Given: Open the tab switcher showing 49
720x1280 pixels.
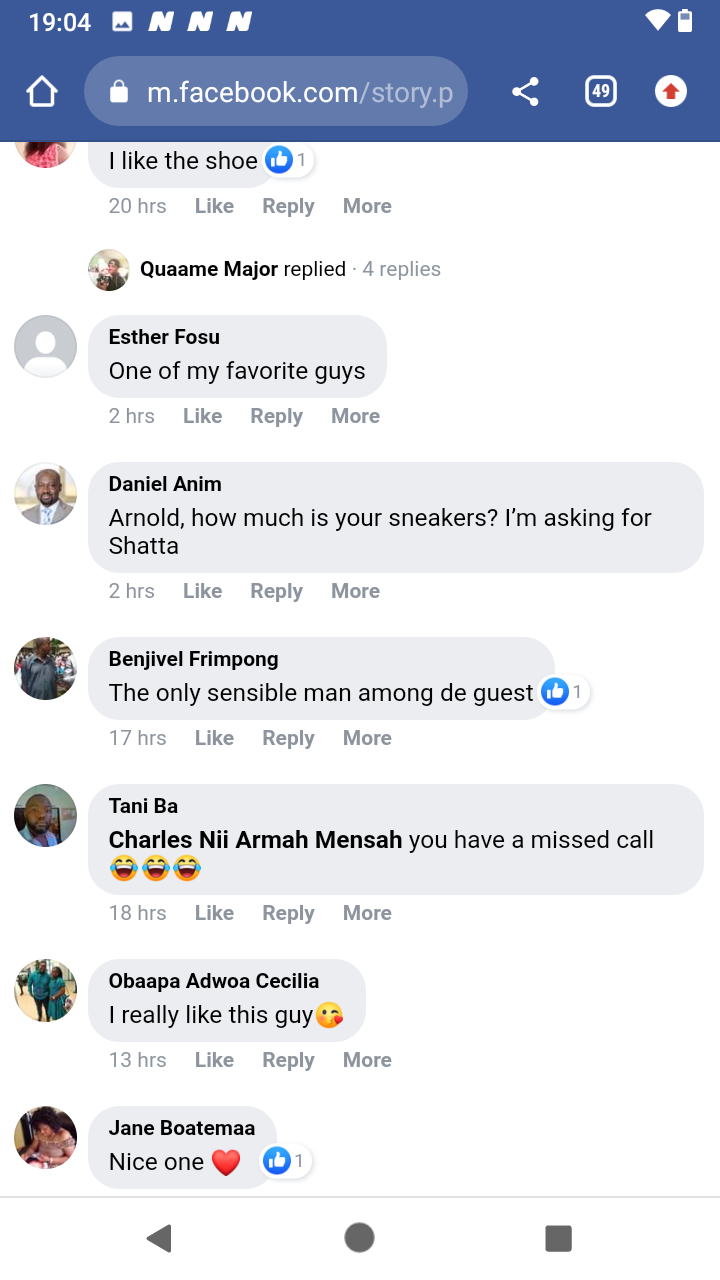Looking at the screenshot, I should click(600, 92).
